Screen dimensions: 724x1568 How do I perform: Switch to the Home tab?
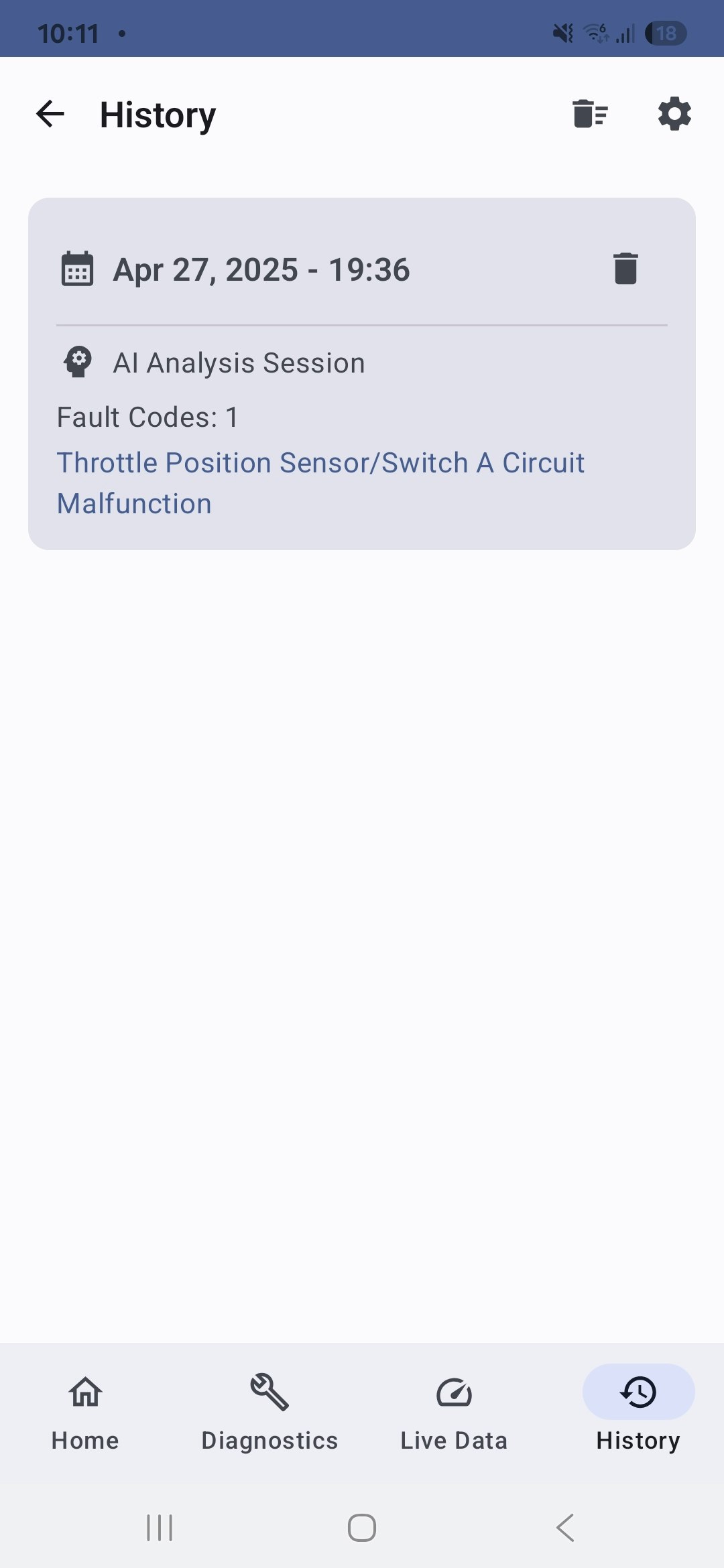coord(85,1411)
